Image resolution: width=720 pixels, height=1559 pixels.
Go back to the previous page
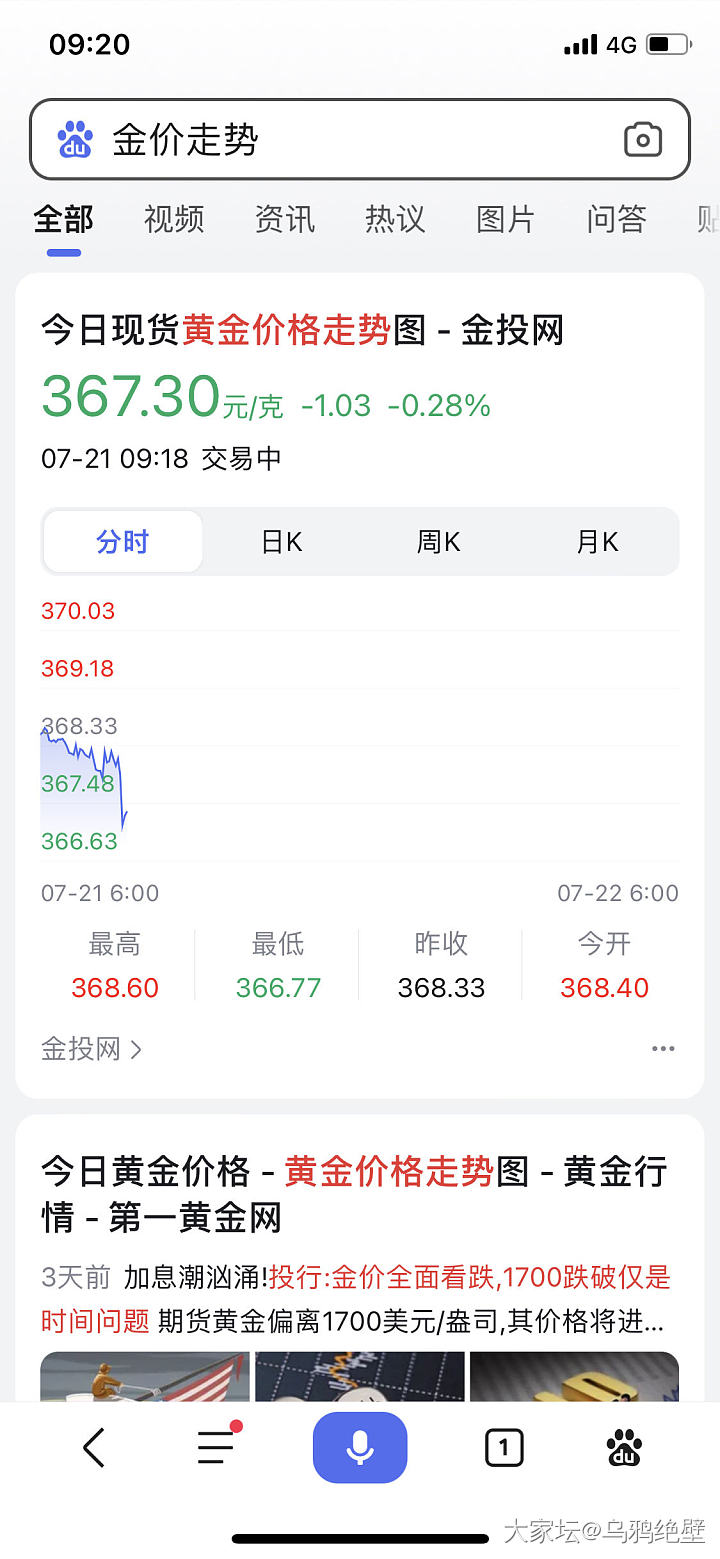point(94,1447)
